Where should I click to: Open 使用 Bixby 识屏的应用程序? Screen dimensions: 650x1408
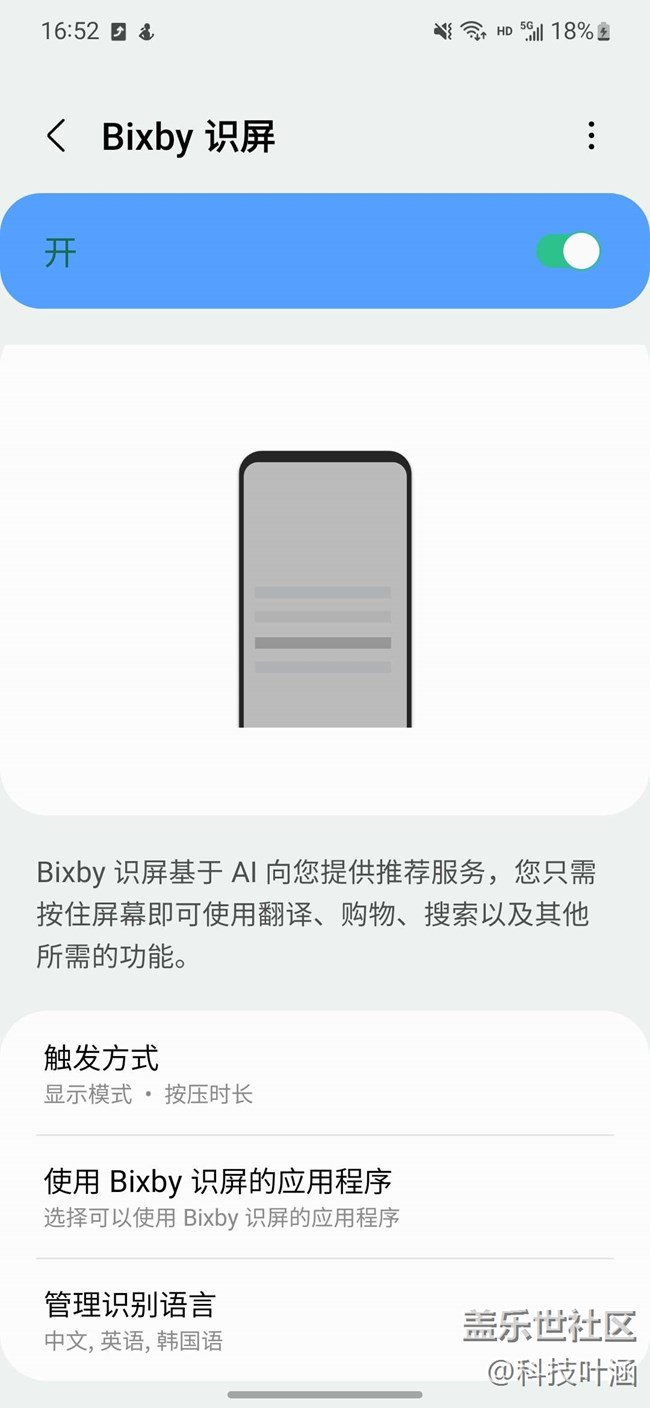pyautogui.click(x=324, y=1197)
